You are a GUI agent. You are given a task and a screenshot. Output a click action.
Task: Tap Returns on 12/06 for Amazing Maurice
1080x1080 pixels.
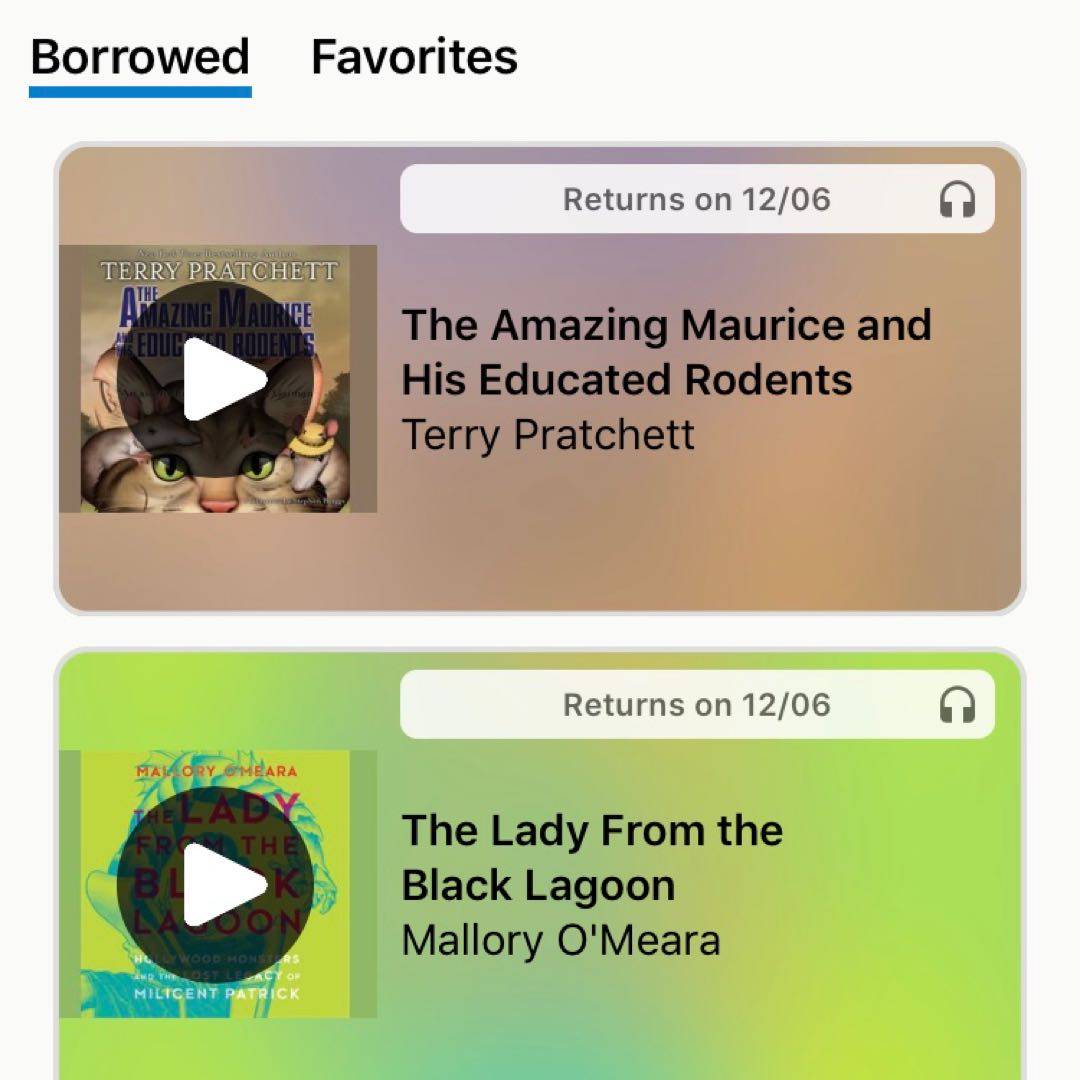696,199
